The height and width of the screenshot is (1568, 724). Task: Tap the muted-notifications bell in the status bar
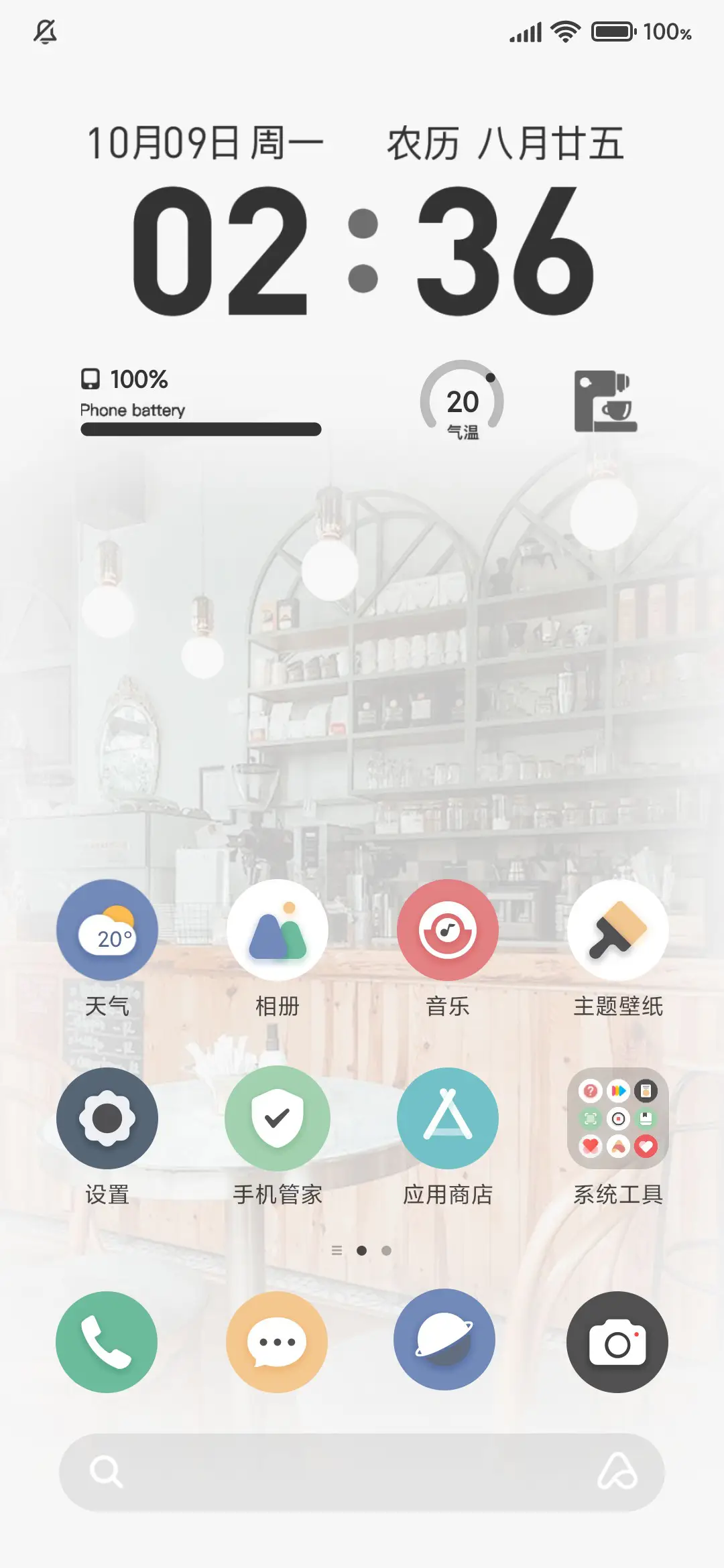point(46,31)
